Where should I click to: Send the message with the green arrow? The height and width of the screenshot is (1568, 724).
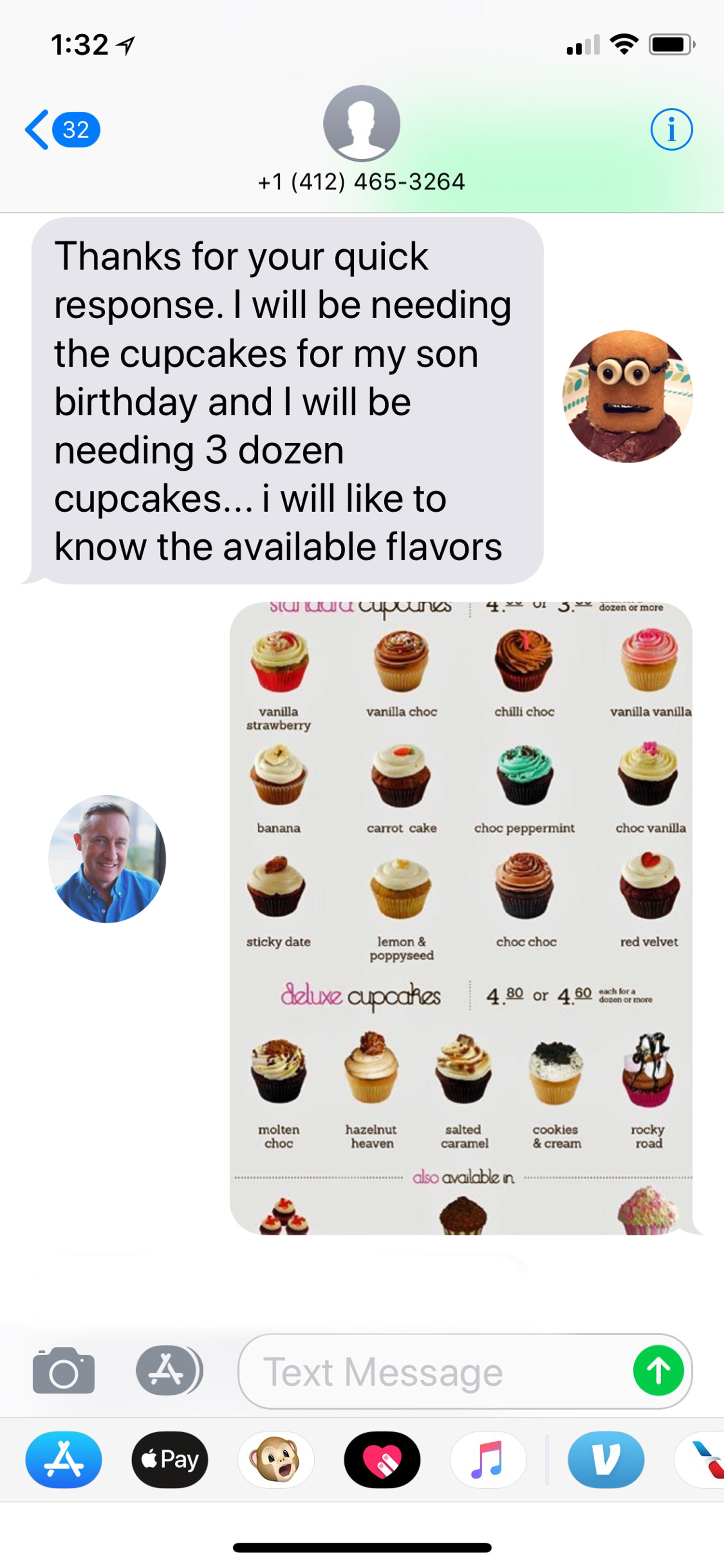click(x=658, y=1371)
